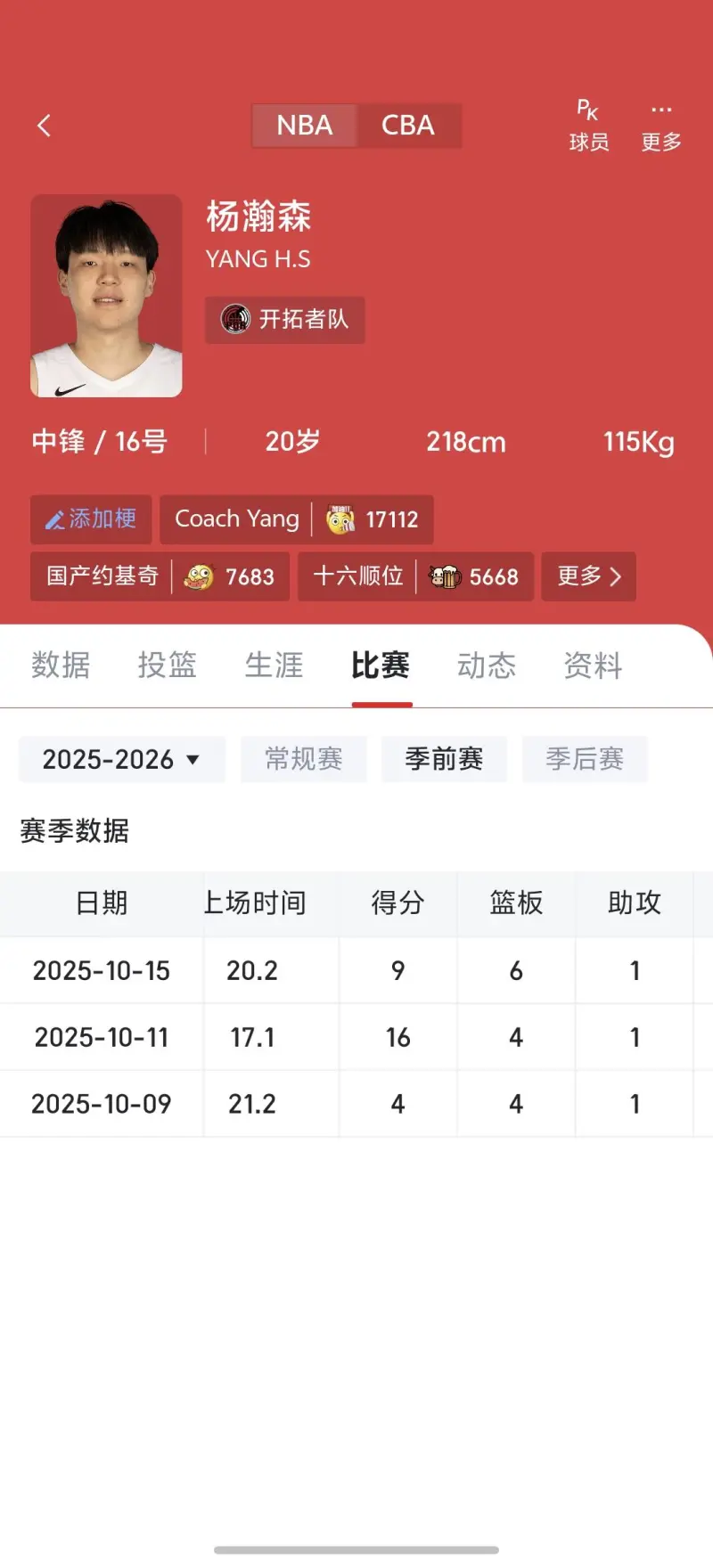Select the 常规赛 regular season filter
Screen dimensions: 713x1568
pos(303,759)
